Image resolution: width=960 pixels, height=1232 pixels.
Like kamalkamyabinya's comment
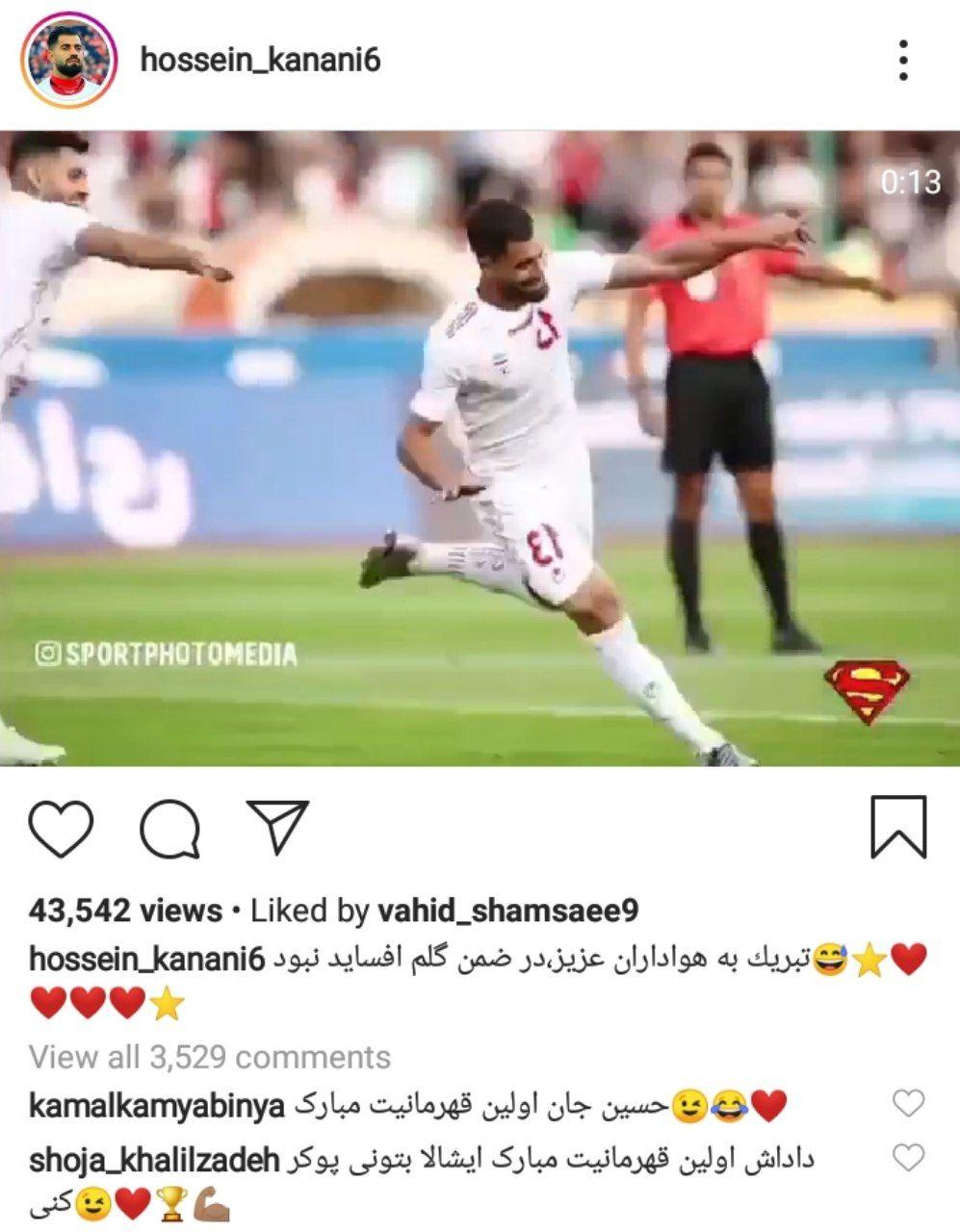point(908,1104)
